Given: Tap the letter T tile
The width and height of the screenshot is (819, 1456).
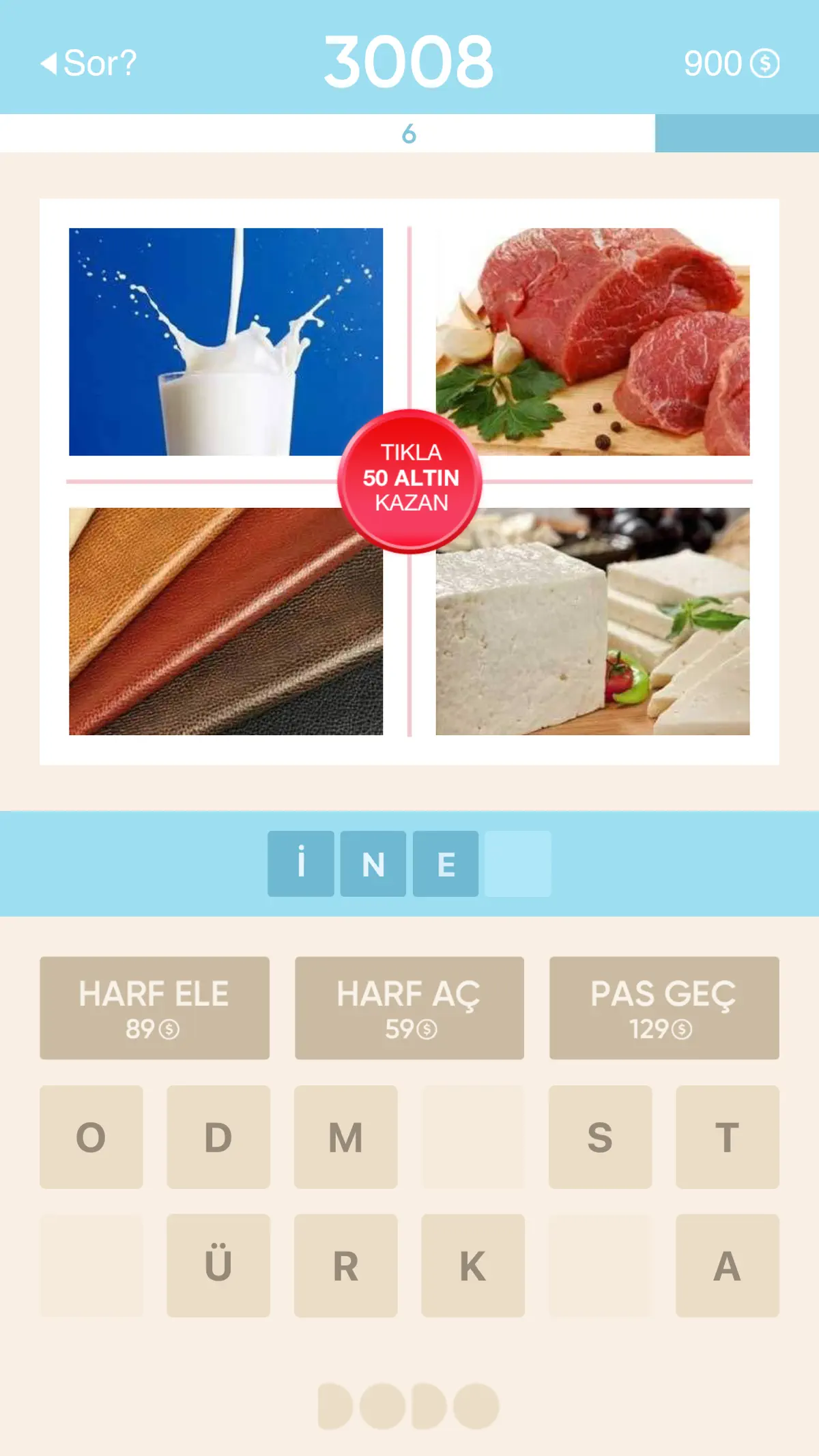Looking at the screenshot, I should [728, 1137].
